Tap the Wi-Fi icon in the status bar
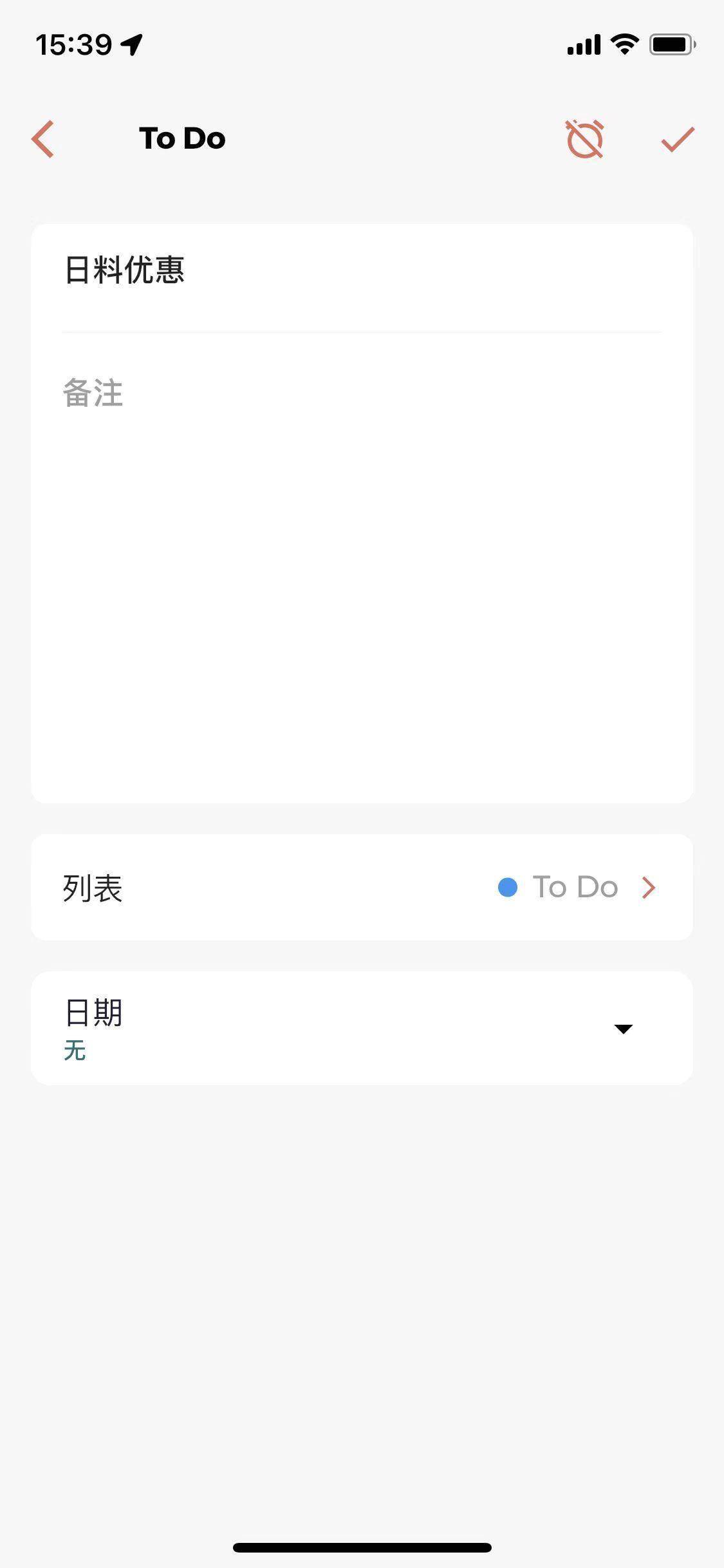Viewport: 724px width, 1568px height. [622, 43]
